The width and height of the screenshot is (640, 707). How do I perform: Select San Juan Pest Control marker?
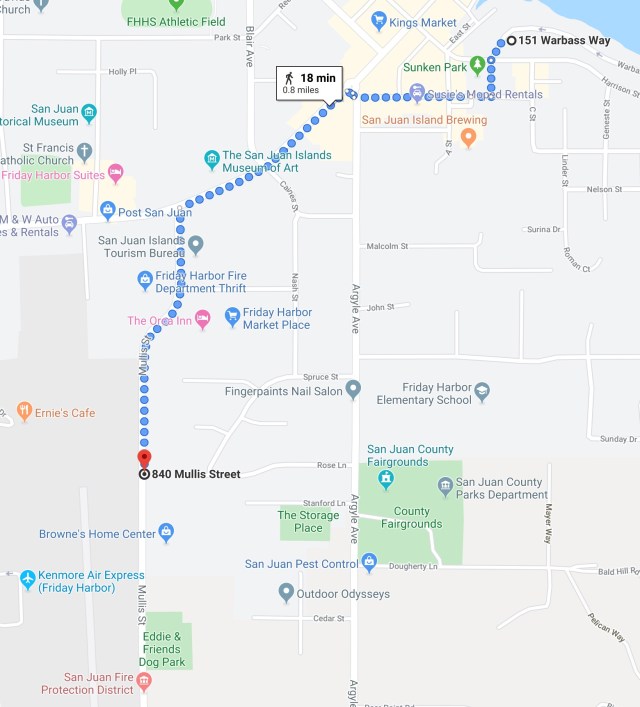[369, 563]
